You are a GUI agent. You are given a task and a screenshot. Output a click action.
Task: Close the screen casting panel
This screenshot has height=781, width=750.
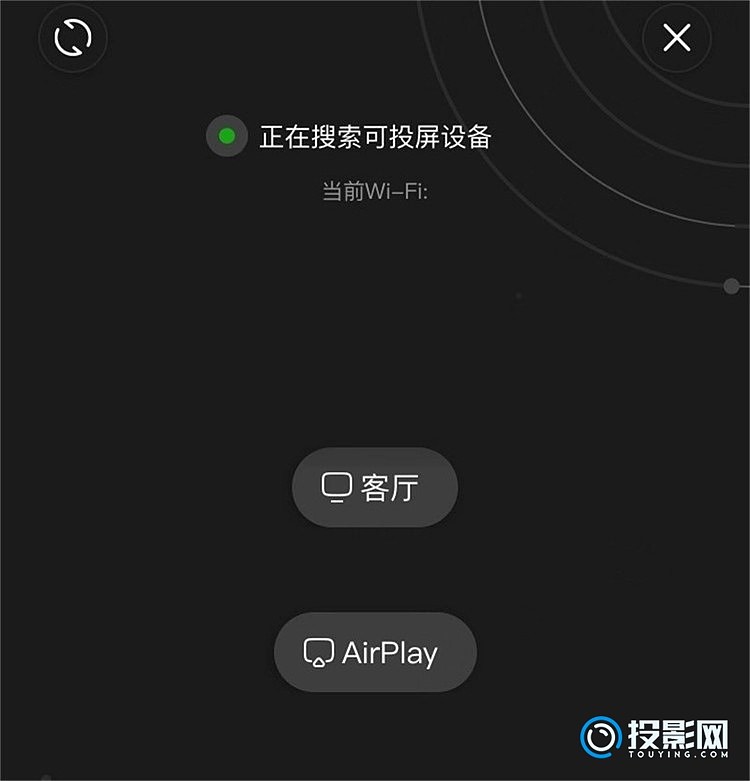tap(677, 38)
